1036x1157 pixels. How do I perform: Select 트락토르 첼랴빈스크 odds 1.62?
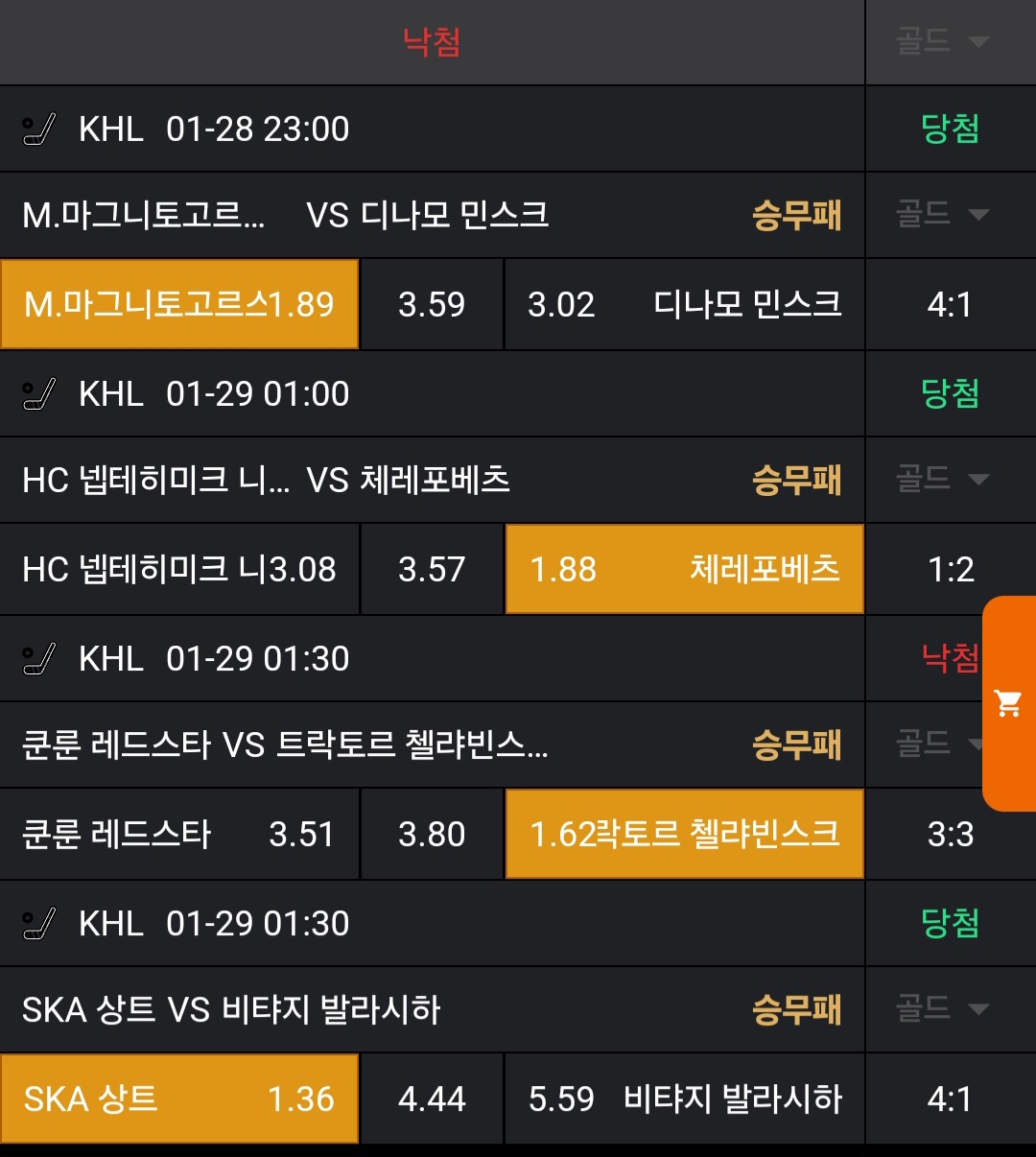pyautogui.click(x=684, y=834)
